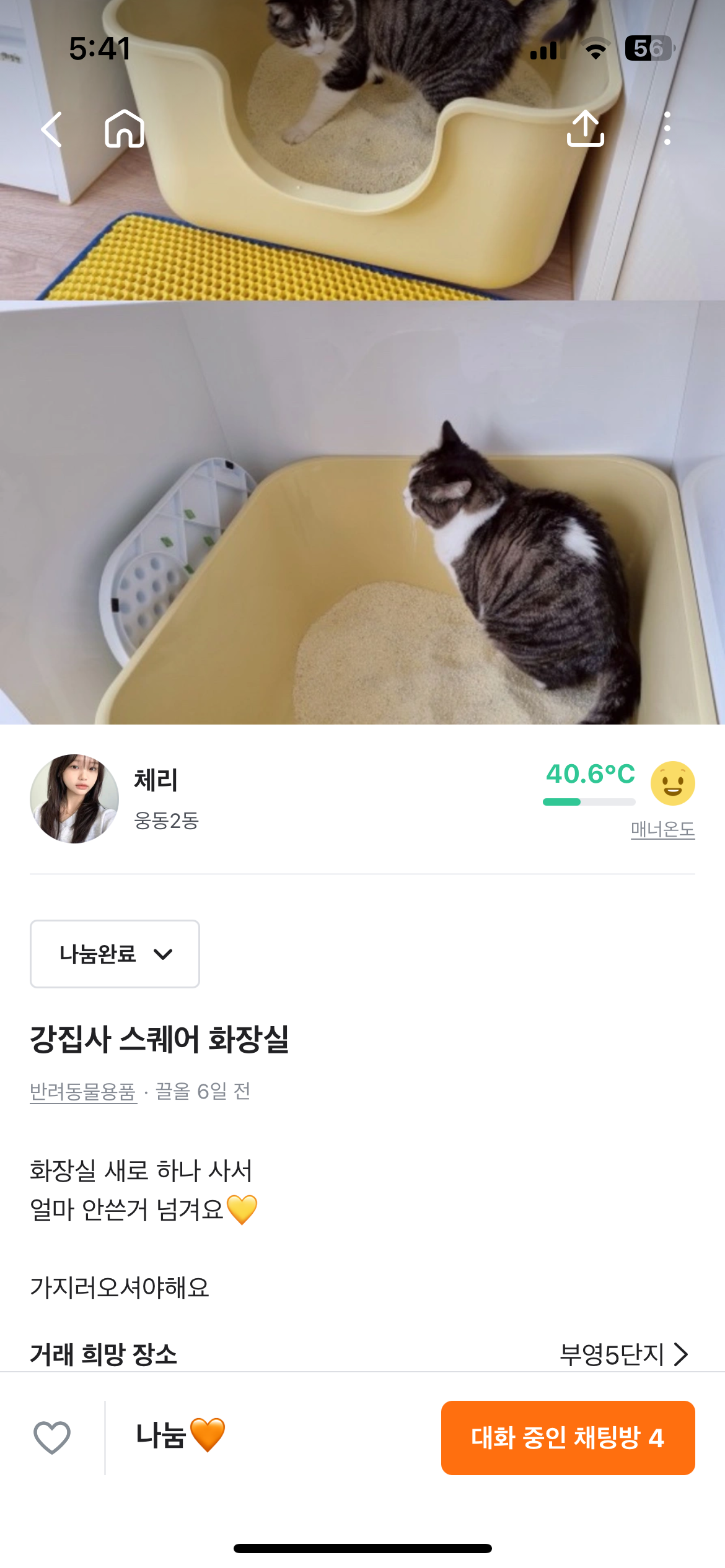The height and width of the screenshot is (1568, 725).
Task: Go back to the previous screen
Action: point(52,129)
